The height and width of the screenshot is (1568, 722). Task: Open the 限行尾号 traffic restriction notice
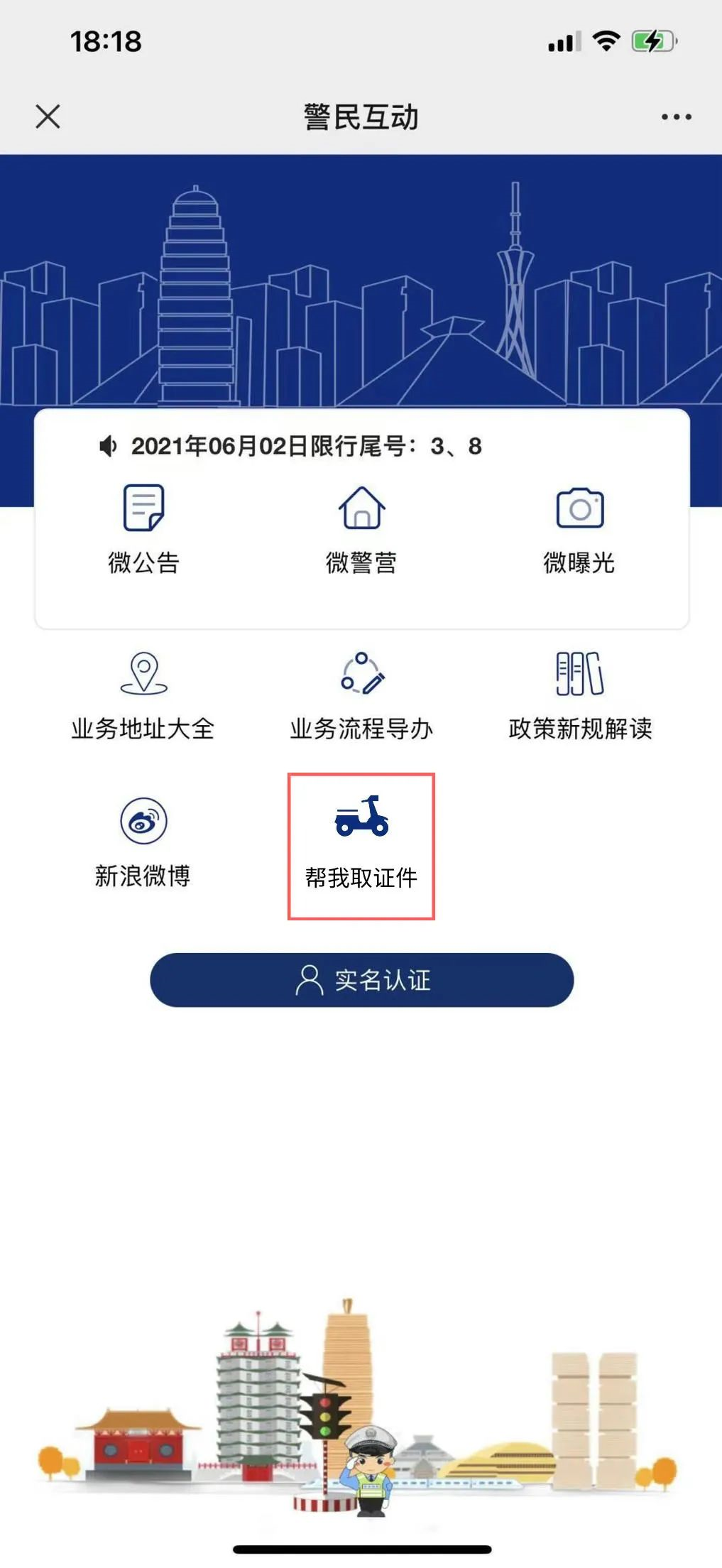click(x=305, y=446)
